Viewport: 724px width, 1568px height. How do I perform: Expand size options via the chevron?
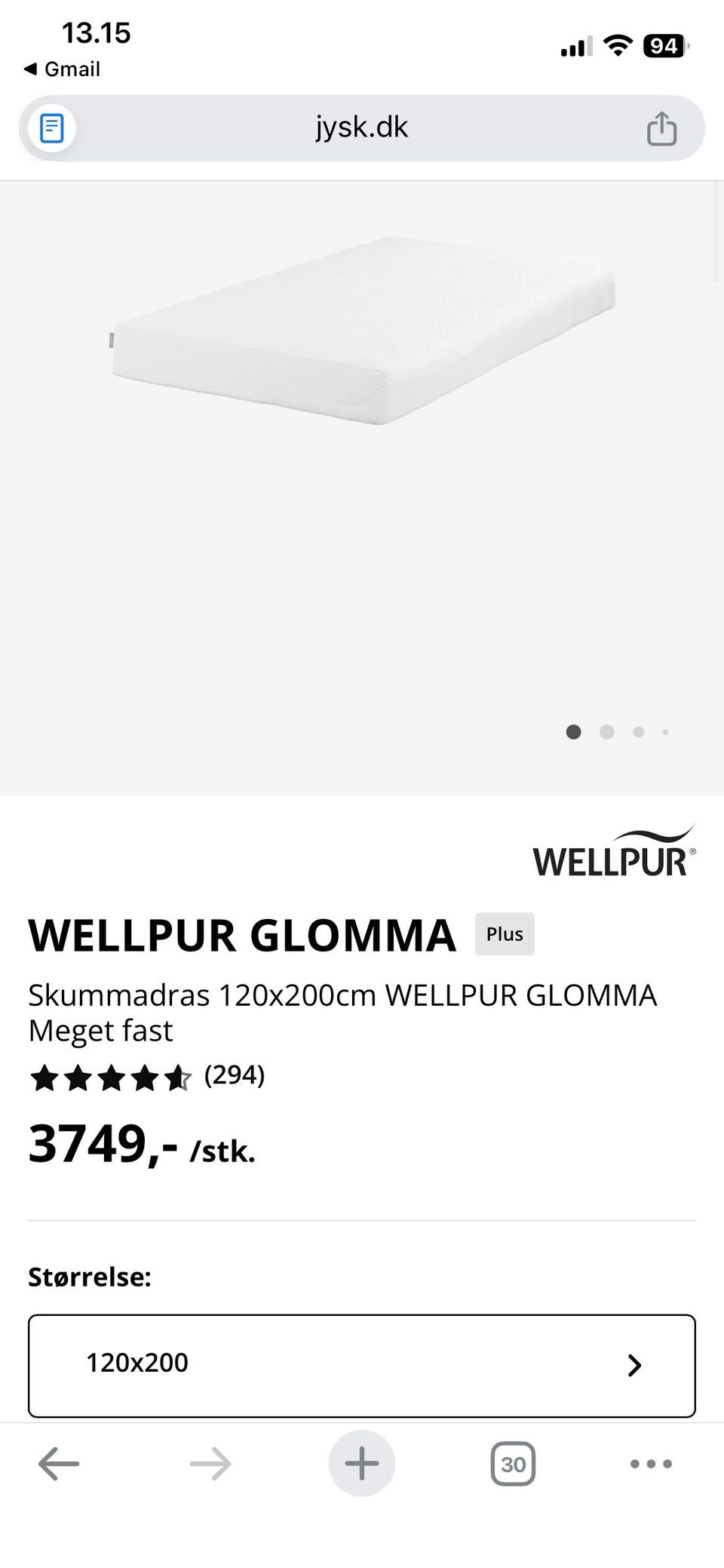coord(634,1364)
